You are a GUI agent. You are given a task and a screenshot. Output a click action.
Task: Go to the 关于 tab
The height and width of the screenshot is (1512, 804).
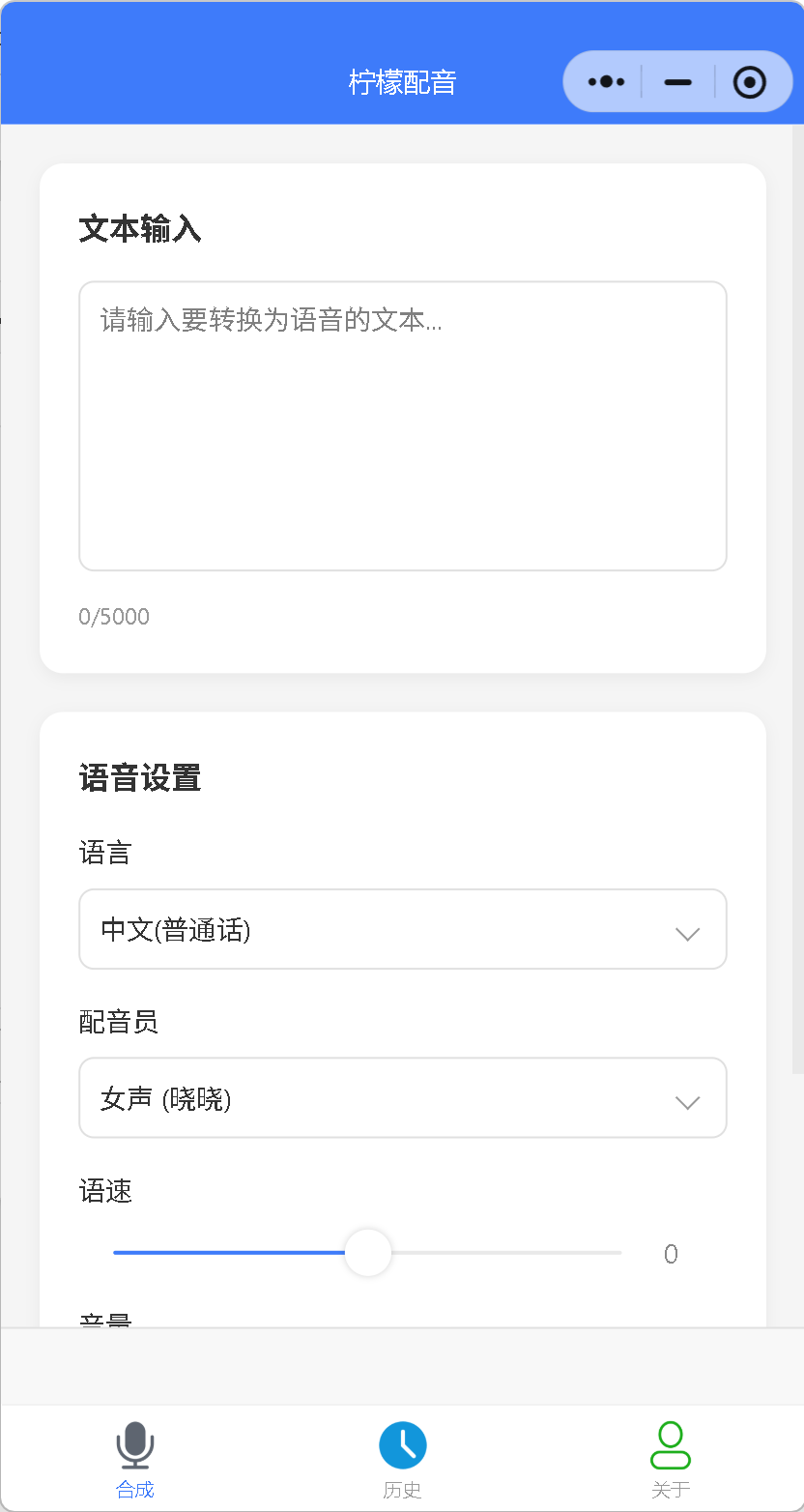click(x=670, y=1459)
